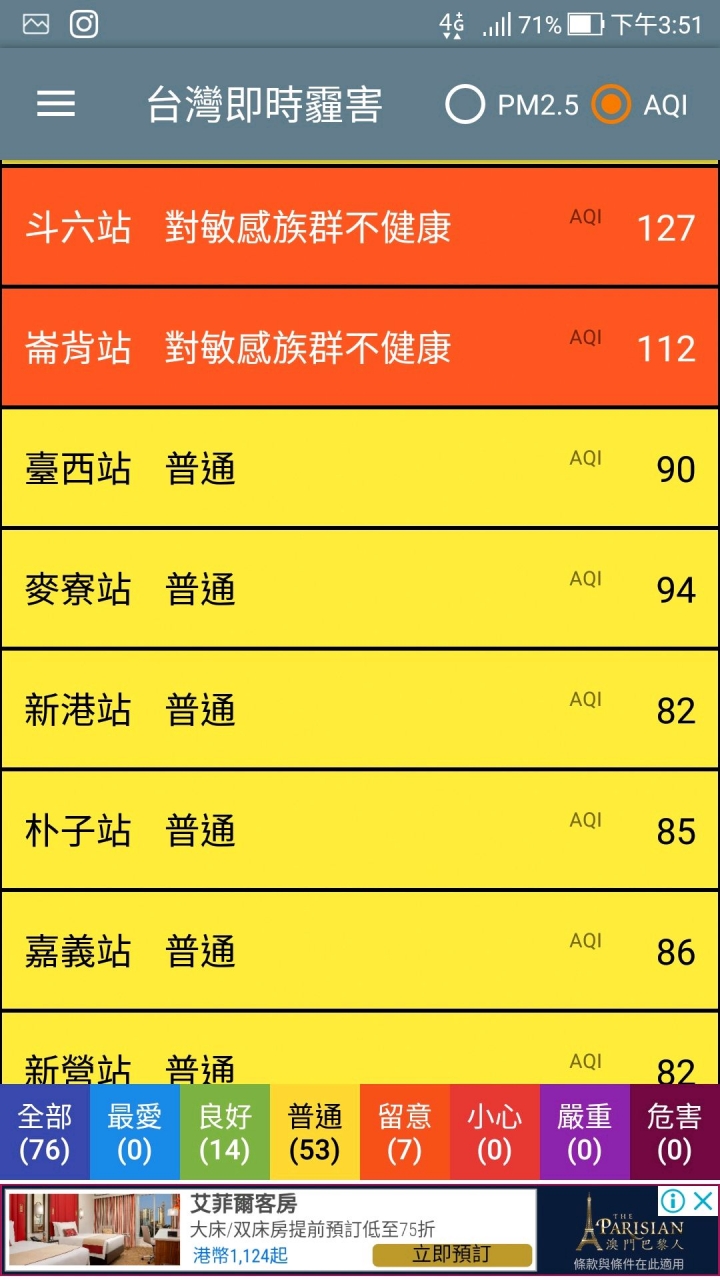720x1280 pixels.
Task: Open the 臺西站 station row
Action: coord(360,468)
